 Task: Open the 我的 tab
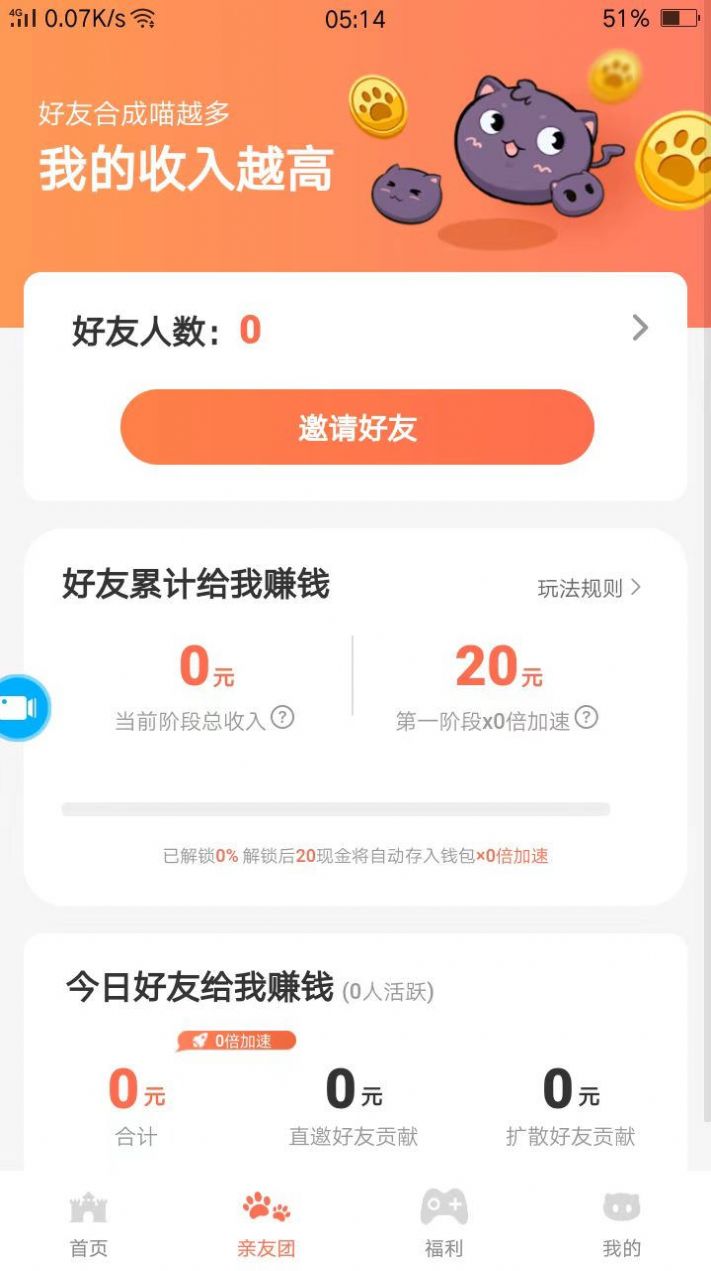621,1223
